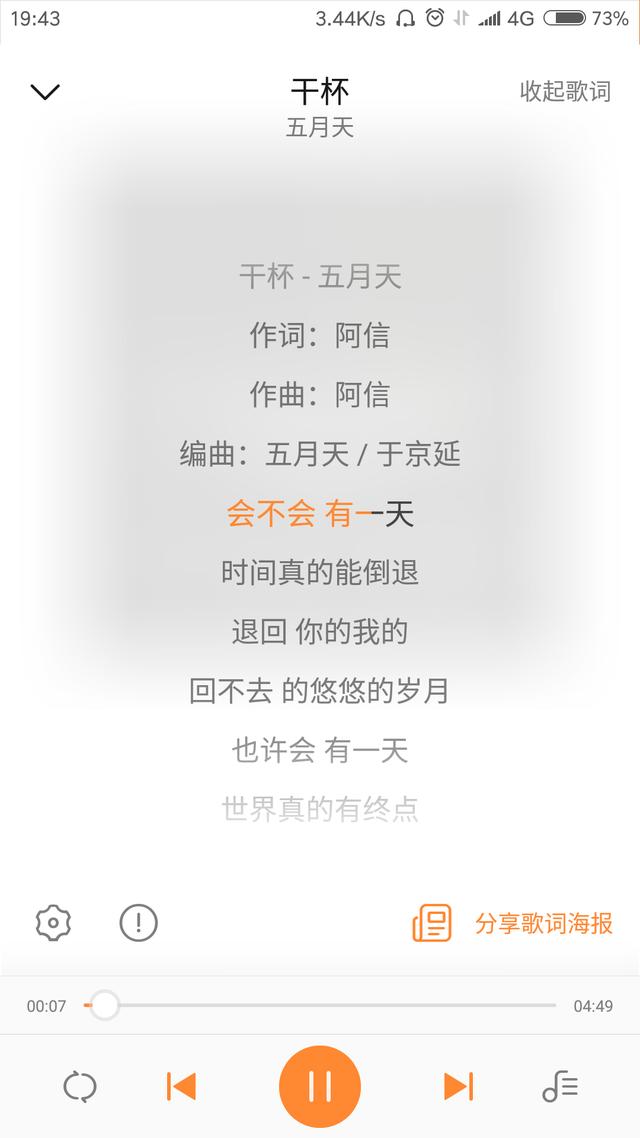Tap 分享歌词海报 to share lyric poster
Image resolution: width=640 pixels, height=1138 pixels.
pyautogui.click(x=513, y=923)
